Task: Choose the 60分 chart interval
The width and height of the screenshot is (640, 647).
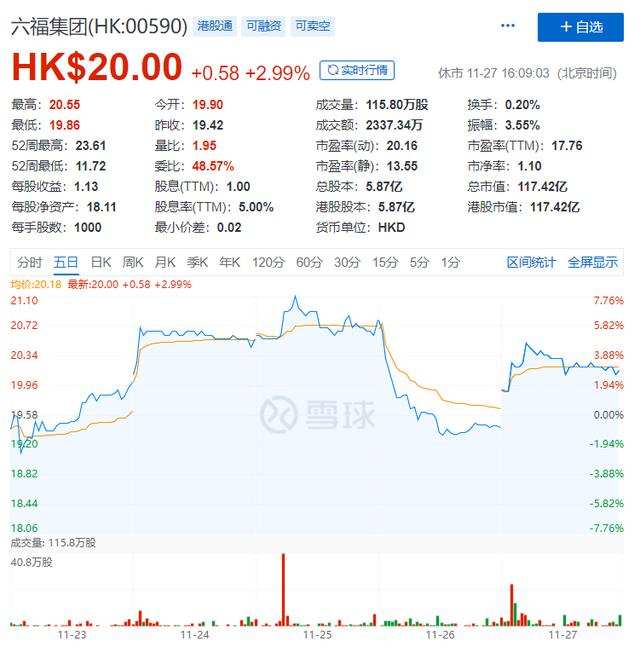Action: point(309,262)
